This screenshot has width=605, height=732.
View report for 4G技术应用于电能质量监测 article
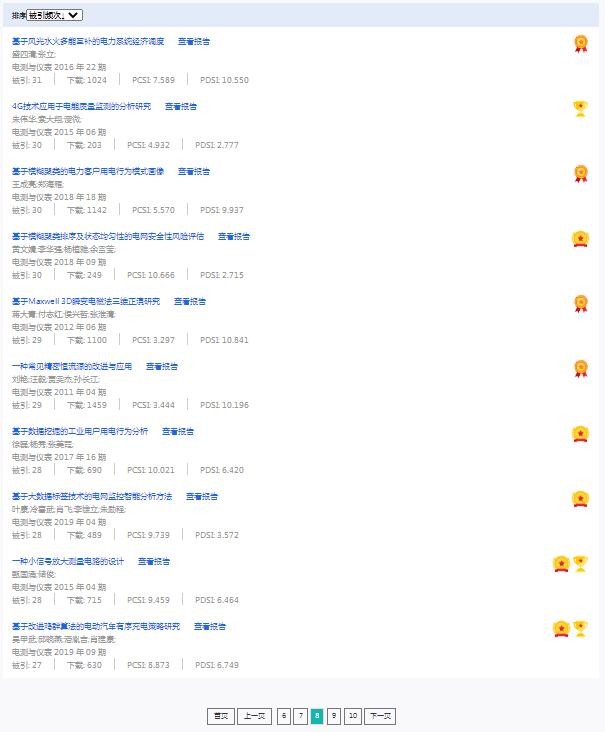(x=181, y=106)
